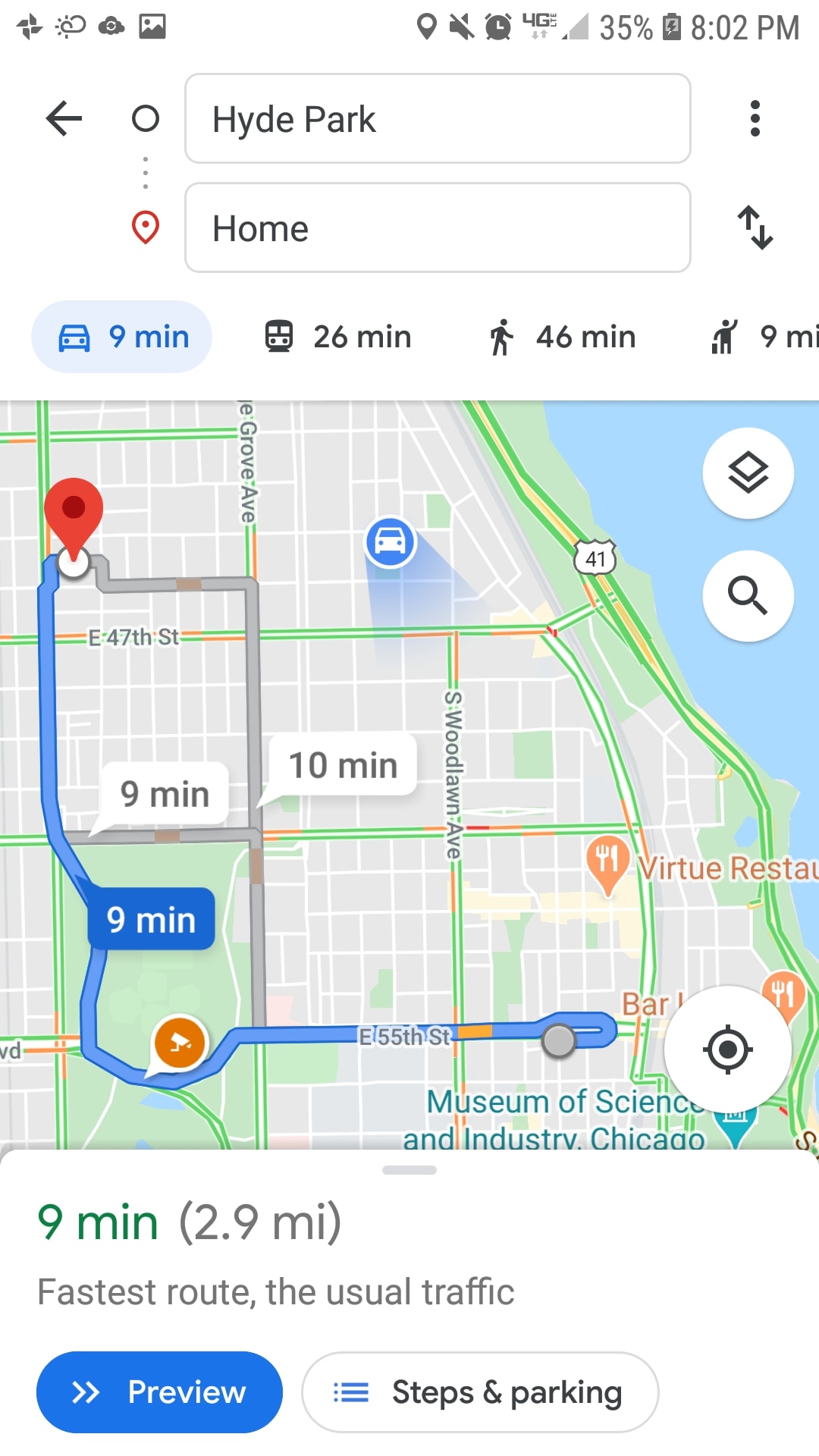Edit the Home destination field
Image resolution: width=819 pixels, height=1456 pixels.
pos(437,227)
